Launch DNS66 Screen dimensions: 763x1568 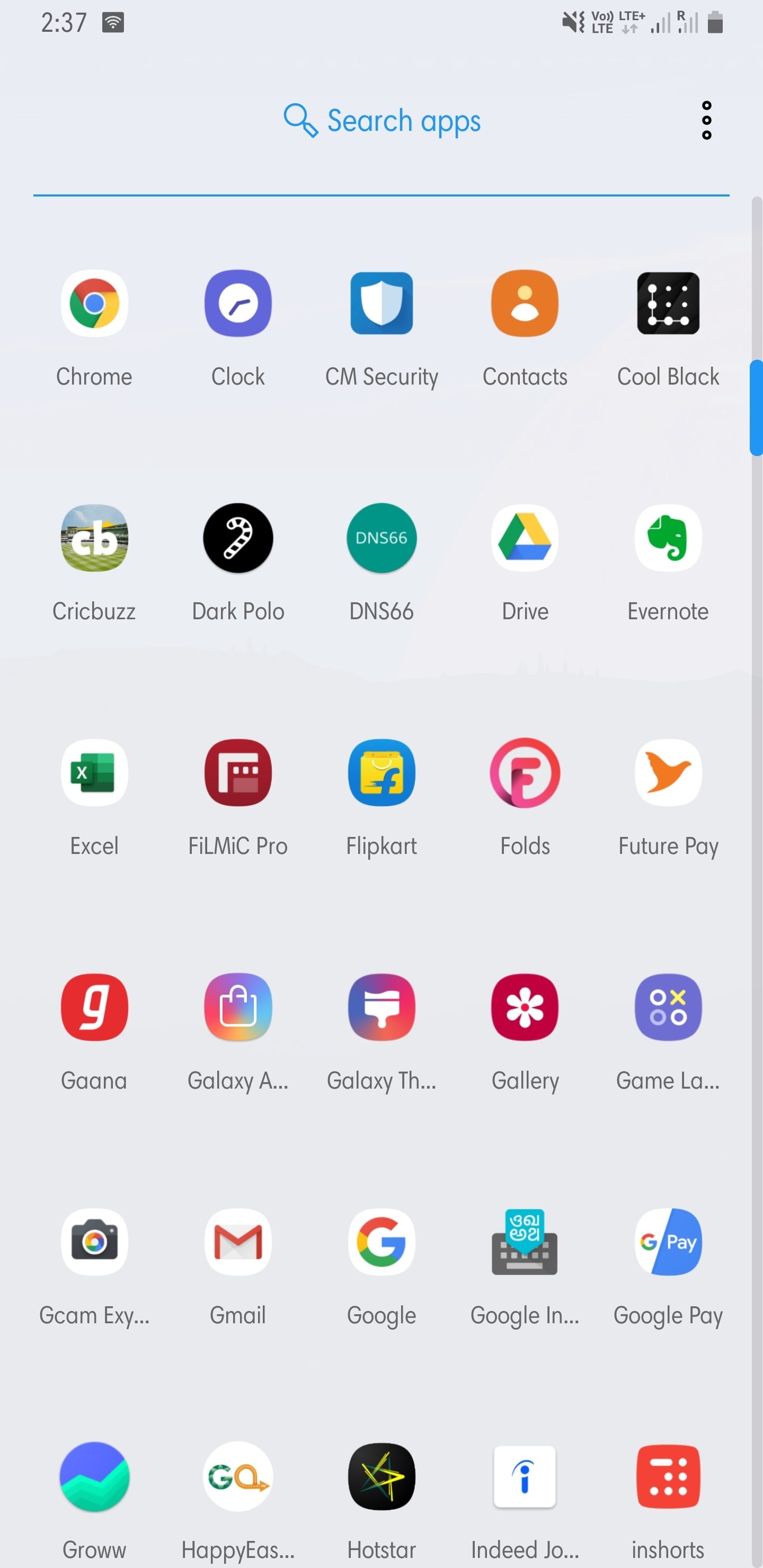(x=382, y=538)
